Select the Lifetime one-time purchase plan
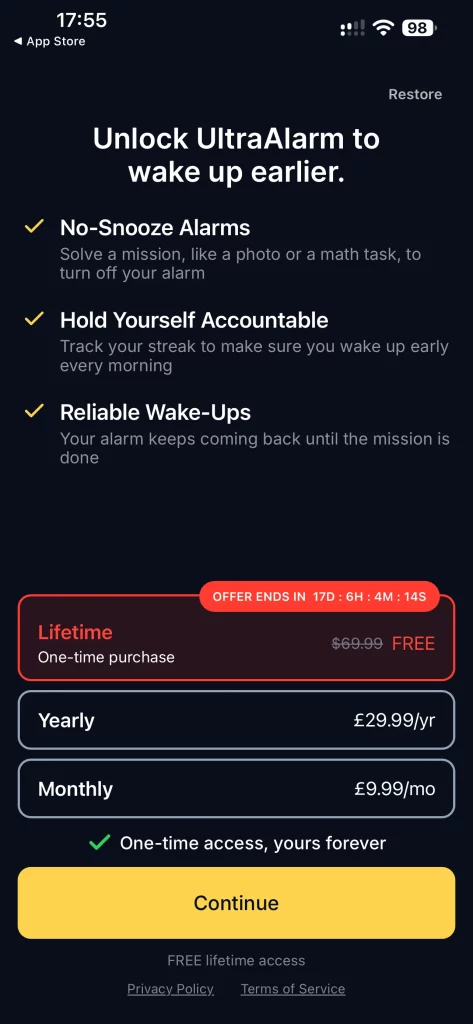The height and width of the screenshot is (1024, 473). point(236,638)
